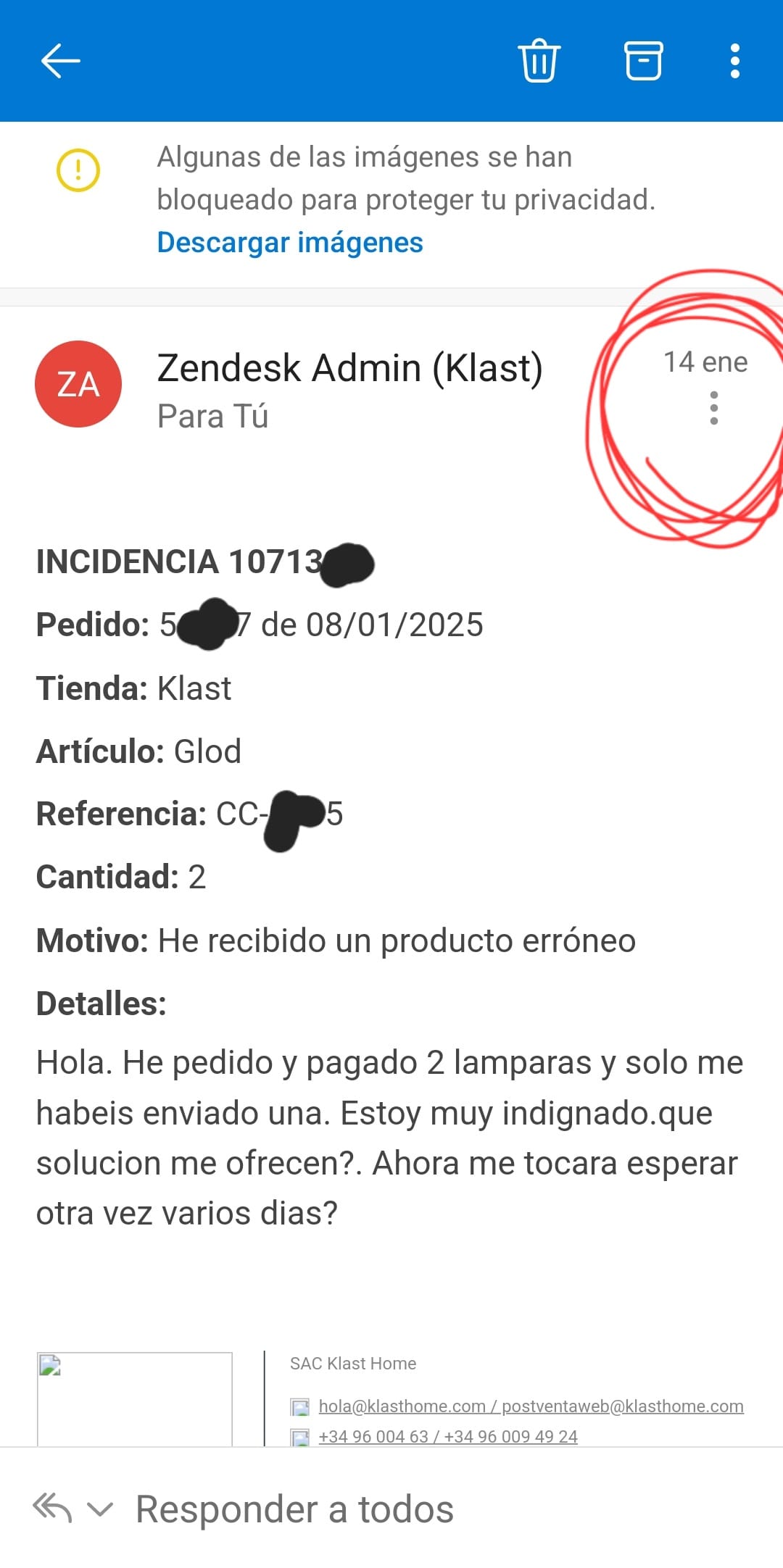Tap Descargar imágenes link
This screenshot has width=783, height=1568.
(289, 243)
